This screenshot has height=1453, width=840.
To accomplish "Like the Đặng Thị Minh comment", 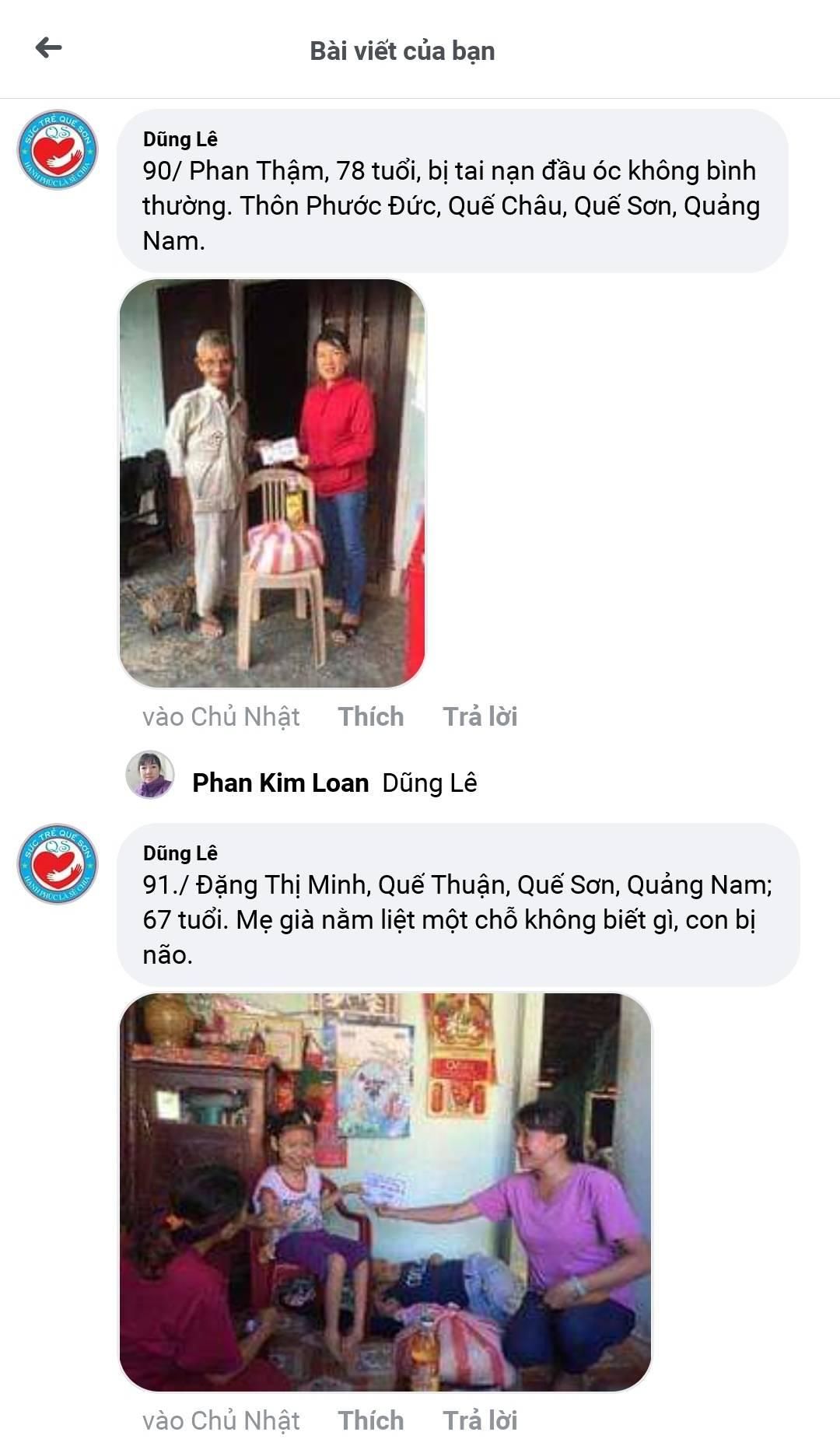I will [370, 1420].
